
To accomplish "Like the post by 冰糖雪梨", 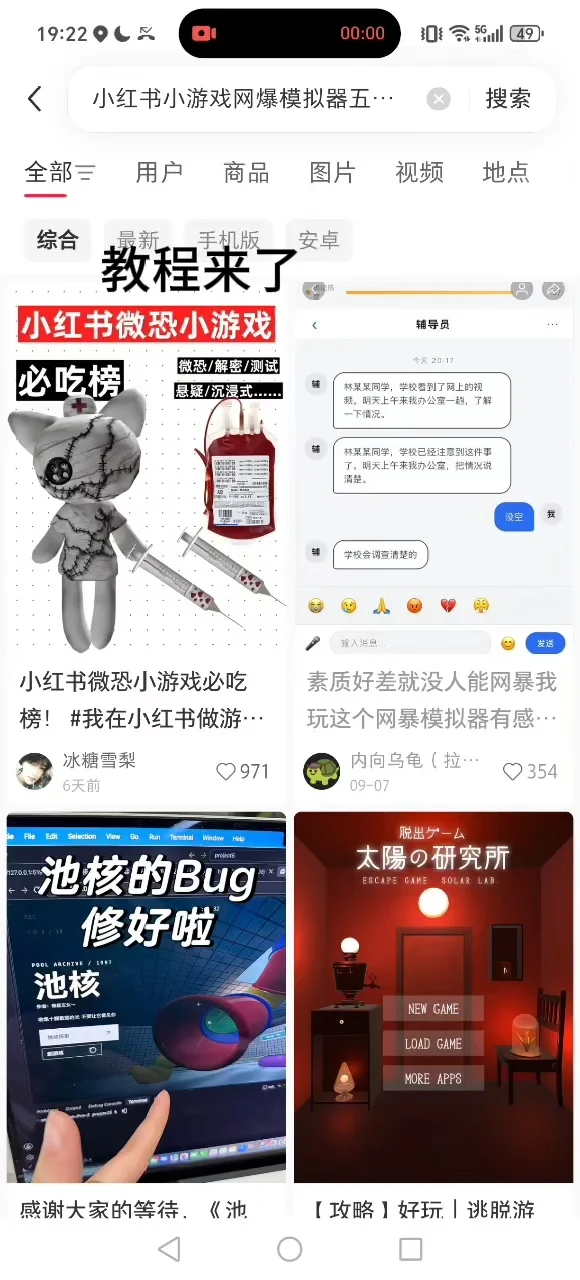I will tap(243, 771).
